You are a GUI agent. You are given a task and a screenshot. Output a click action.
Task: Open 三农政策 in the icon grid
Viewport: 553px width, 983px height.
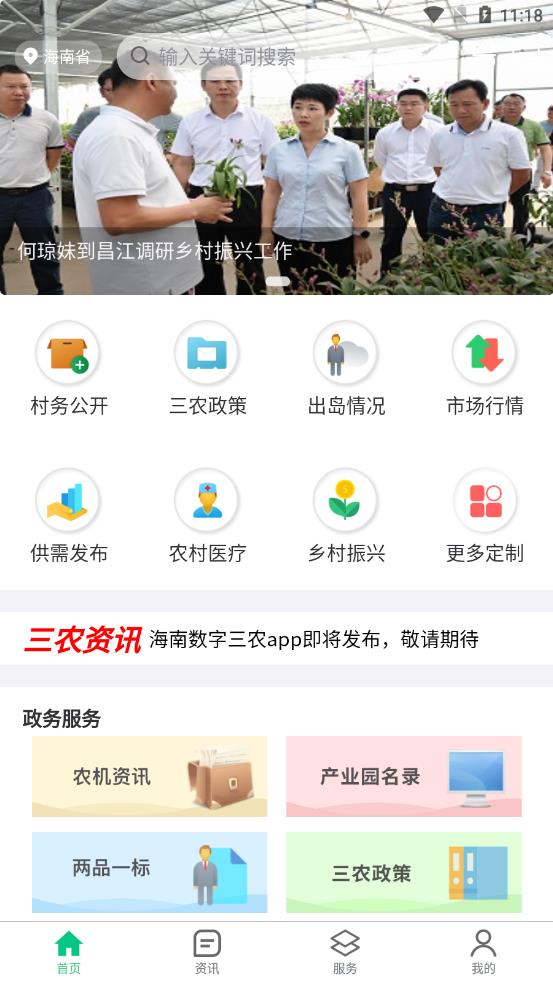[208, 369]
